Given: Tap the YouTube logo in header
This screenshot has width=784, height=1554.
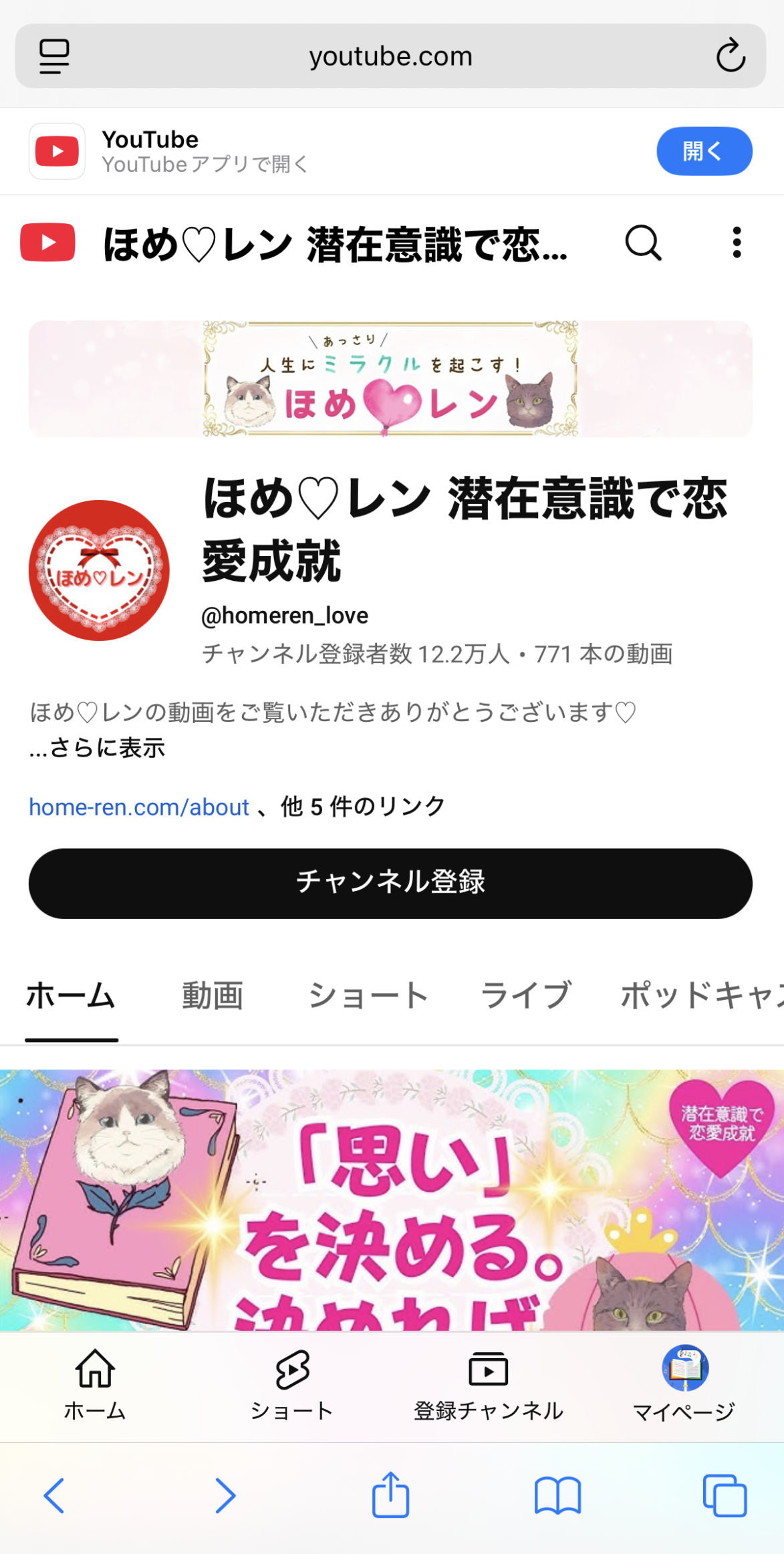Looking at the screenshot, I should (47, 243).
